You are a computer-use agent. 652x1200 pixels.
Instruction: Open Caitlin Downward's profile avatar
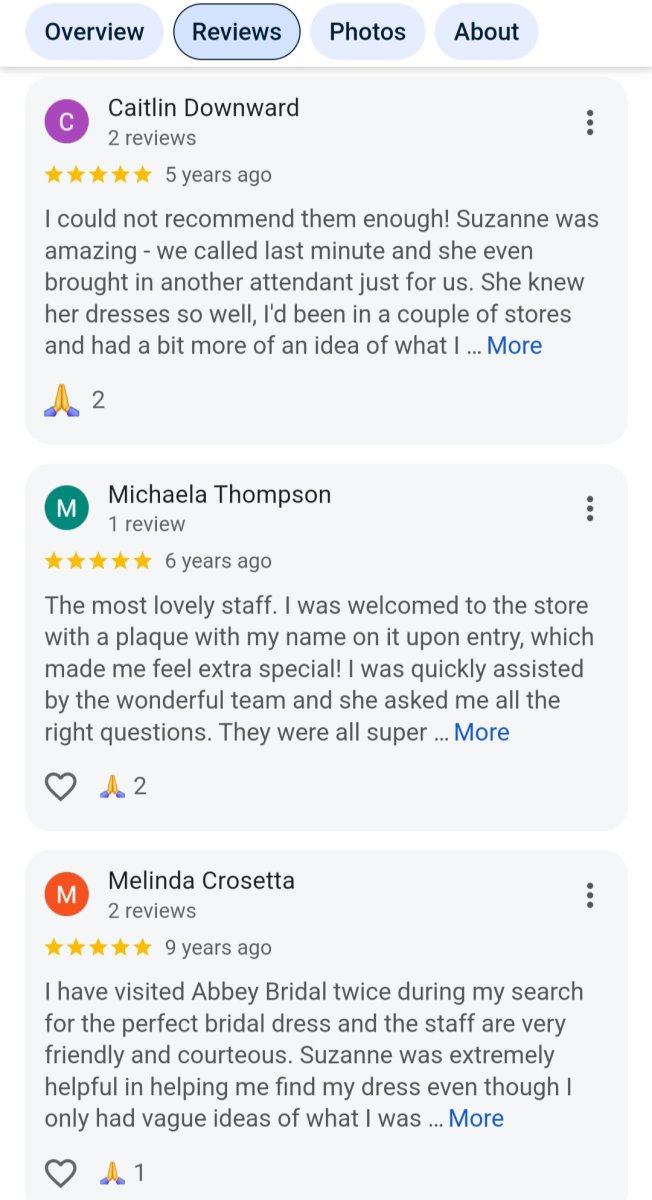66,122
